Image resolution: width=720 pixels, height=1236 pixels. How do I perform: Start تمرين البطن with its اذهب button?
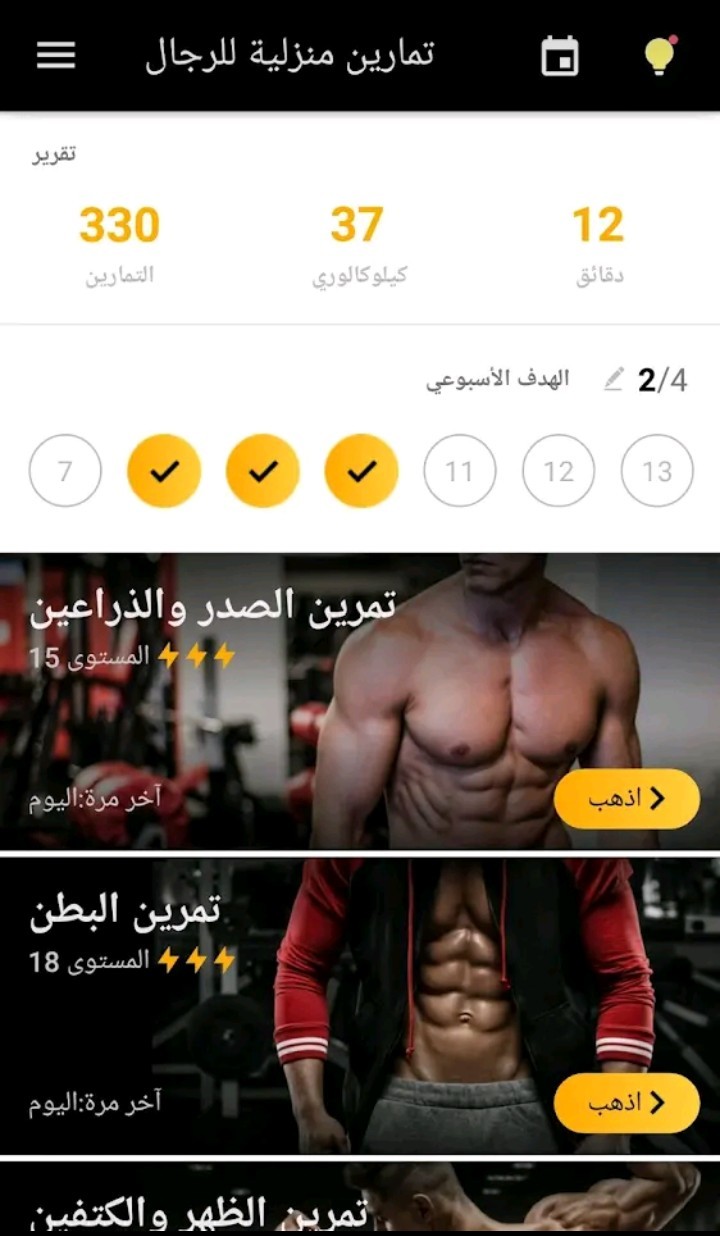(x=627, y=1103)
